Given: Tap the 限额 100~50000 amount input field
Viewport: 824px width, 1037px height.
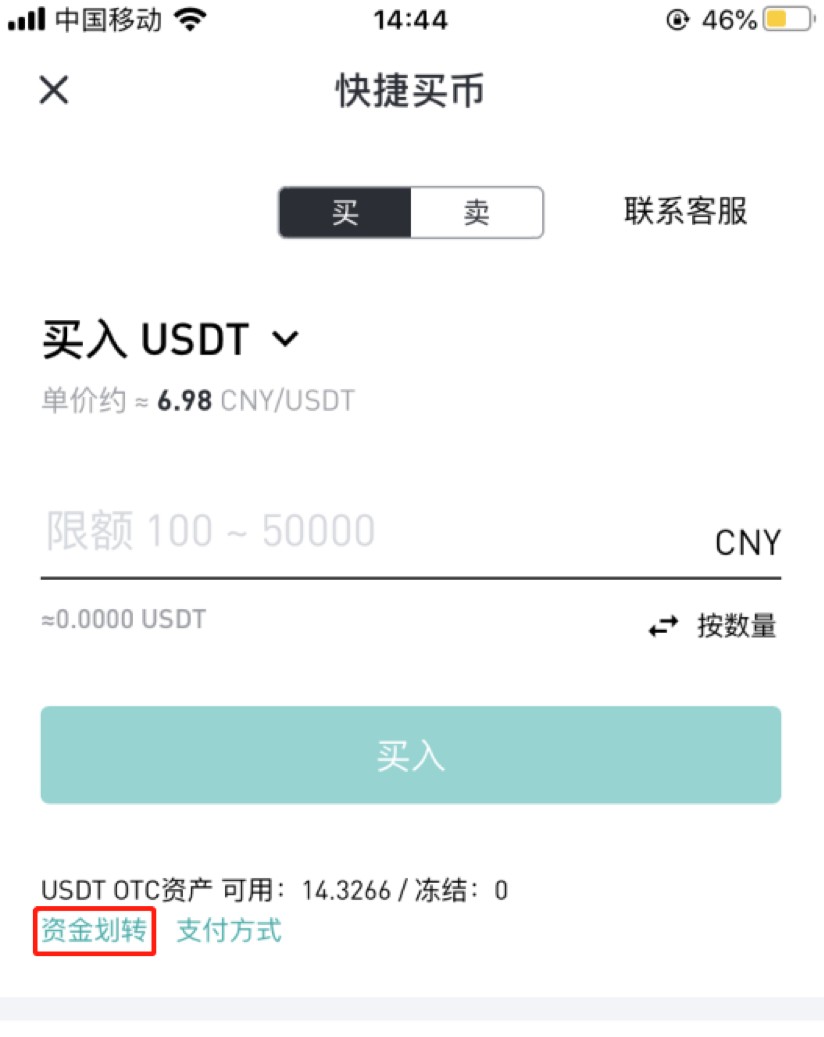Looking at the screenshot, I should click(x=300, y=531).
